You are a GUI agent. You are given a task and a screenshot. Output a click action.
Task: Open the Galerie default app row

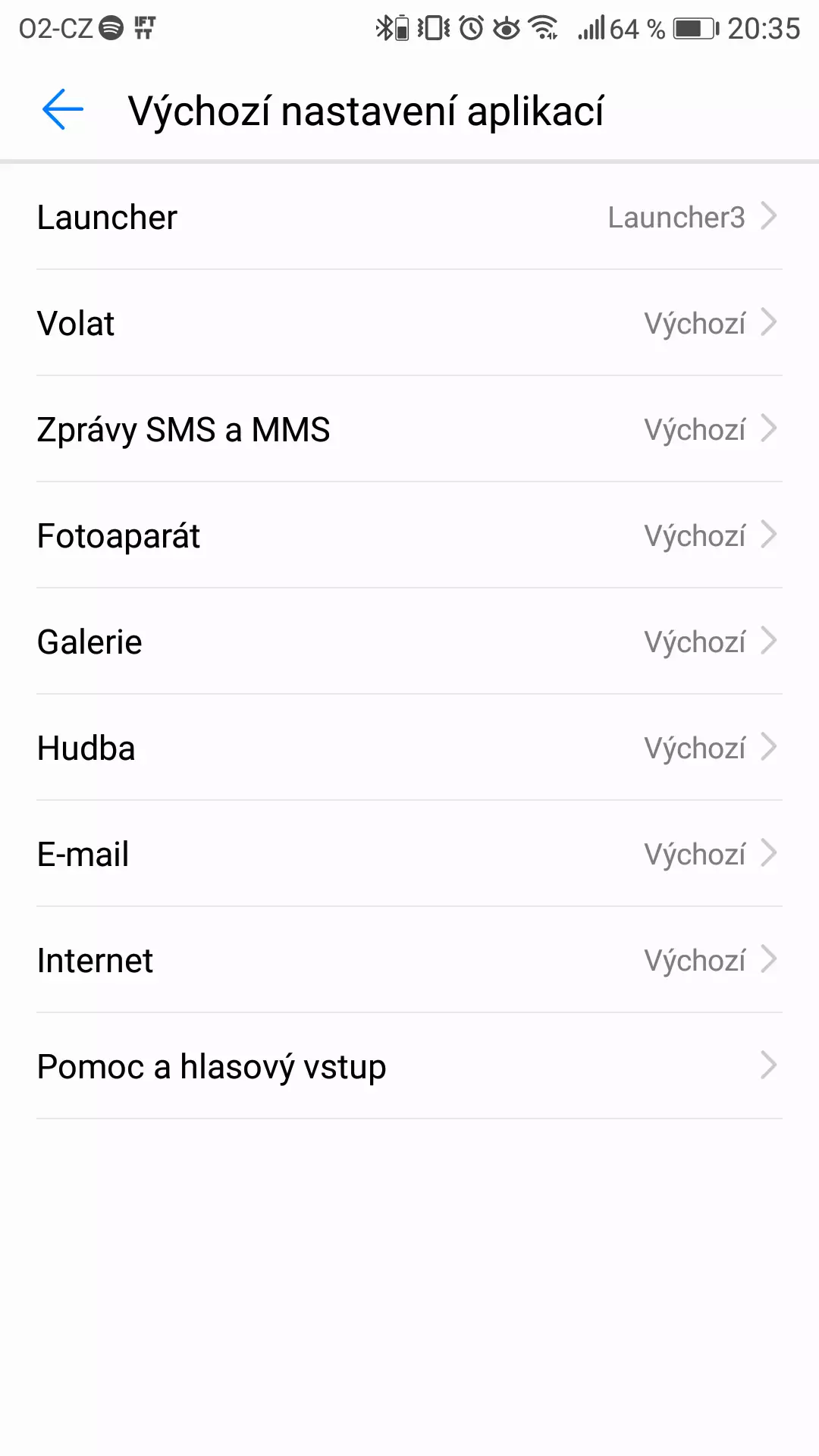pyautogui.click(x=409, y=642)
